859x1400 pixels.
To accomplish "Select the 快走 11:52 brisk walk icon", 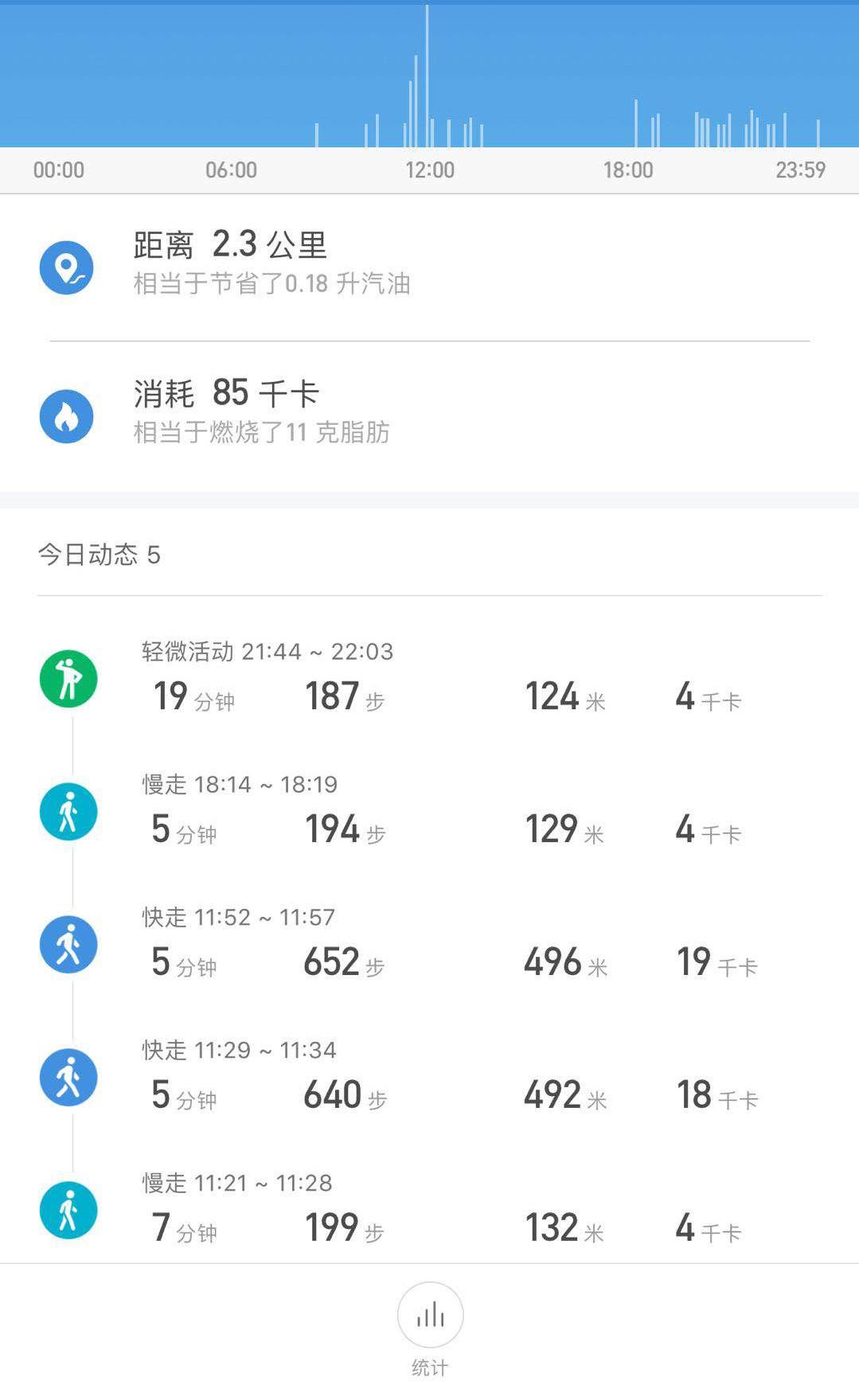I will [x=68, y=946].
